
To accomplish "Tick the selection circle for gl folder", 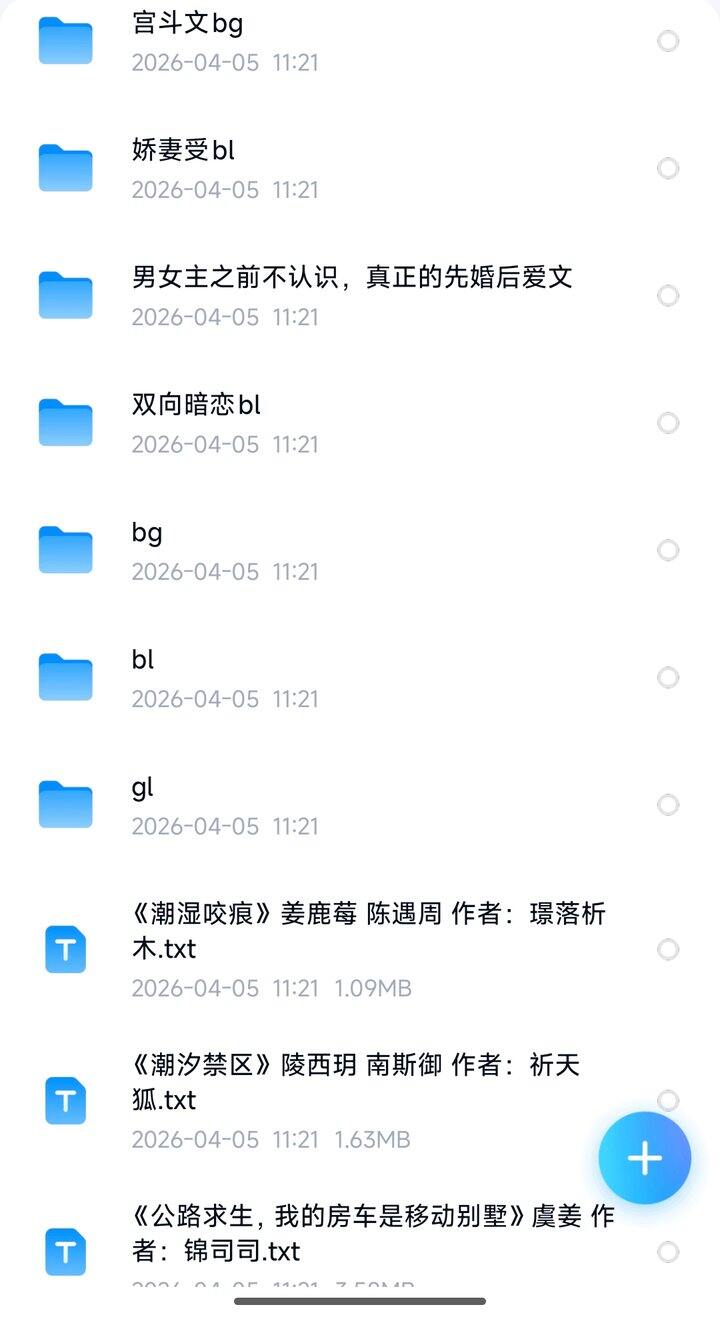I will coord(668,804).
